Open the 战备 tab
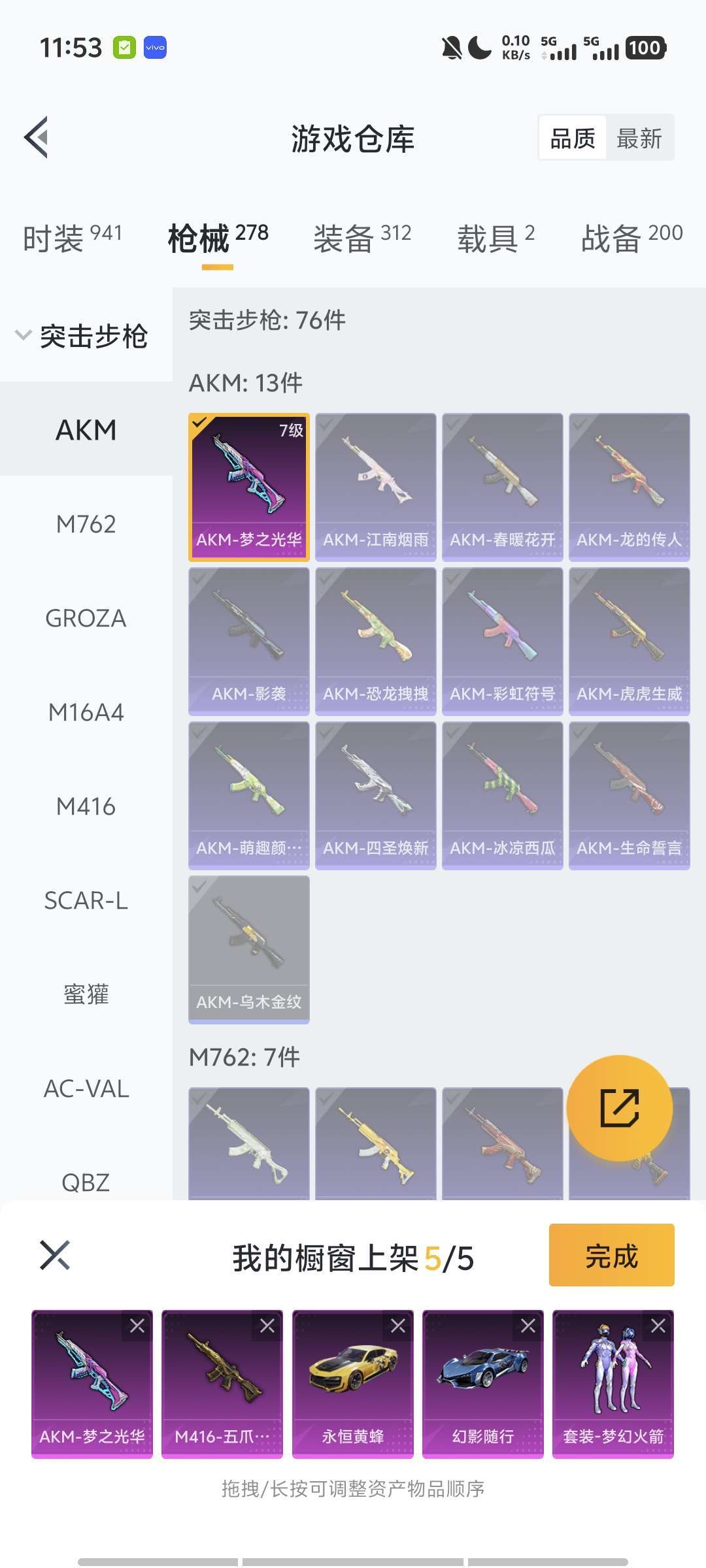This screenshot has height=1568, width=706. [631, 237]
